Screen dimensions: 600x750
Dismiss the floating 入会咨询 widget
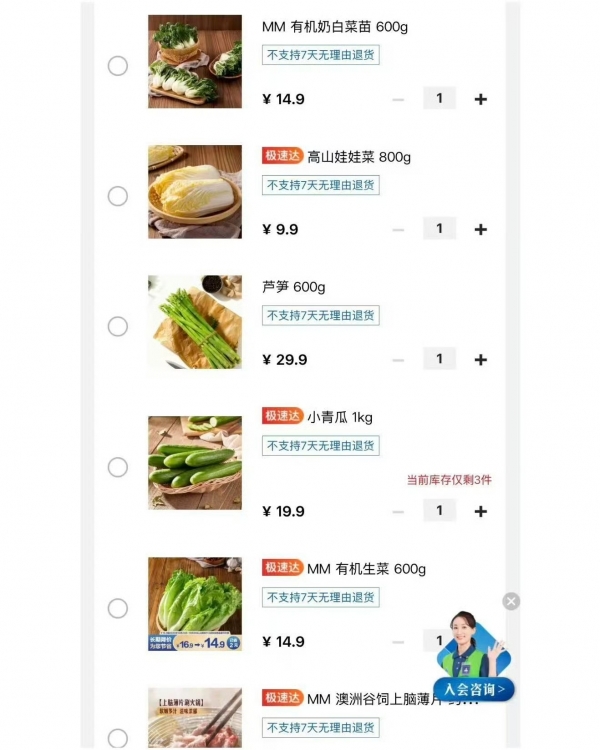(511, 601)
